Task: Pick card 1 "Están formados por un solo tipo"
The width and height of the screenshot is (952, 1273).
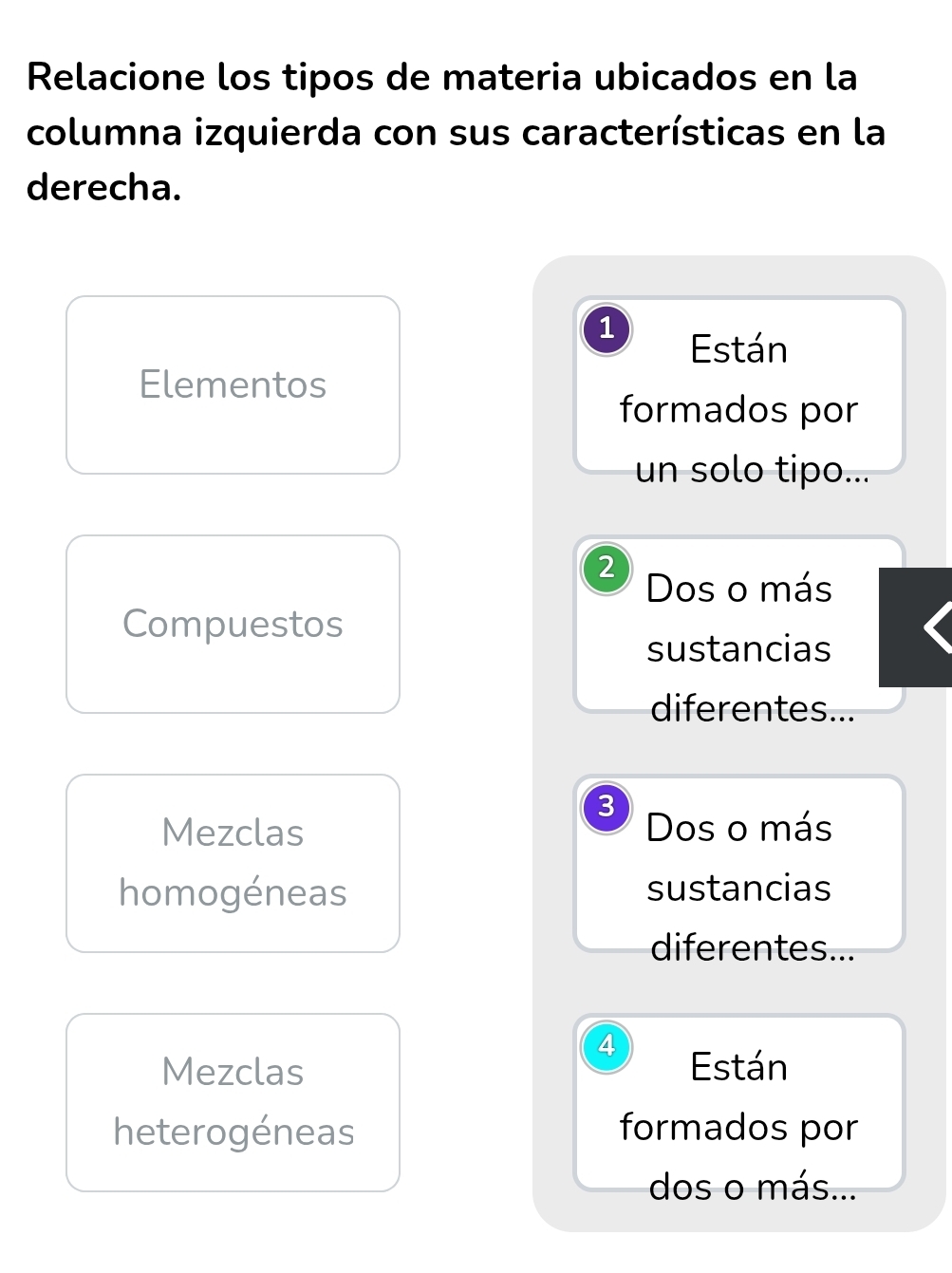Action: coord(738,384)
